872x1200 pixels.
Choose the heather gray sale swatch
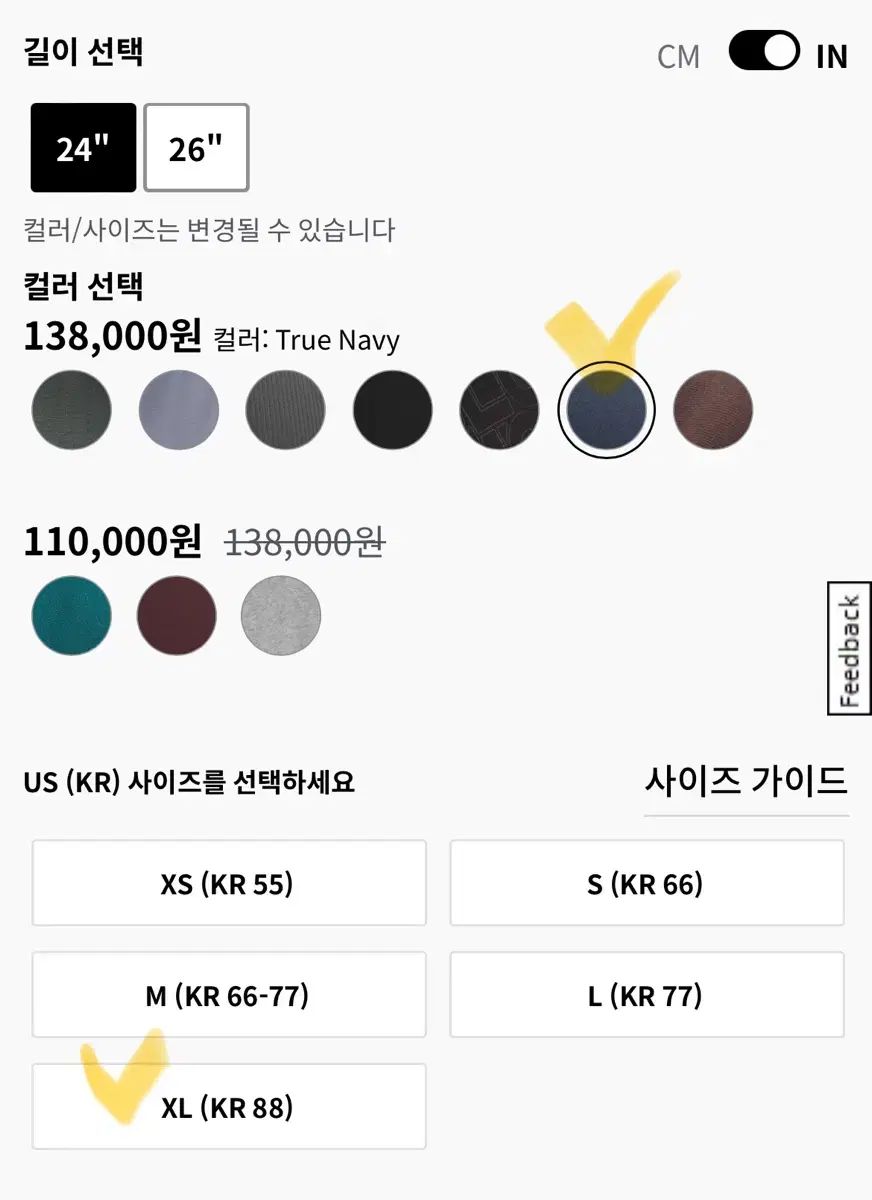[281, 616]
